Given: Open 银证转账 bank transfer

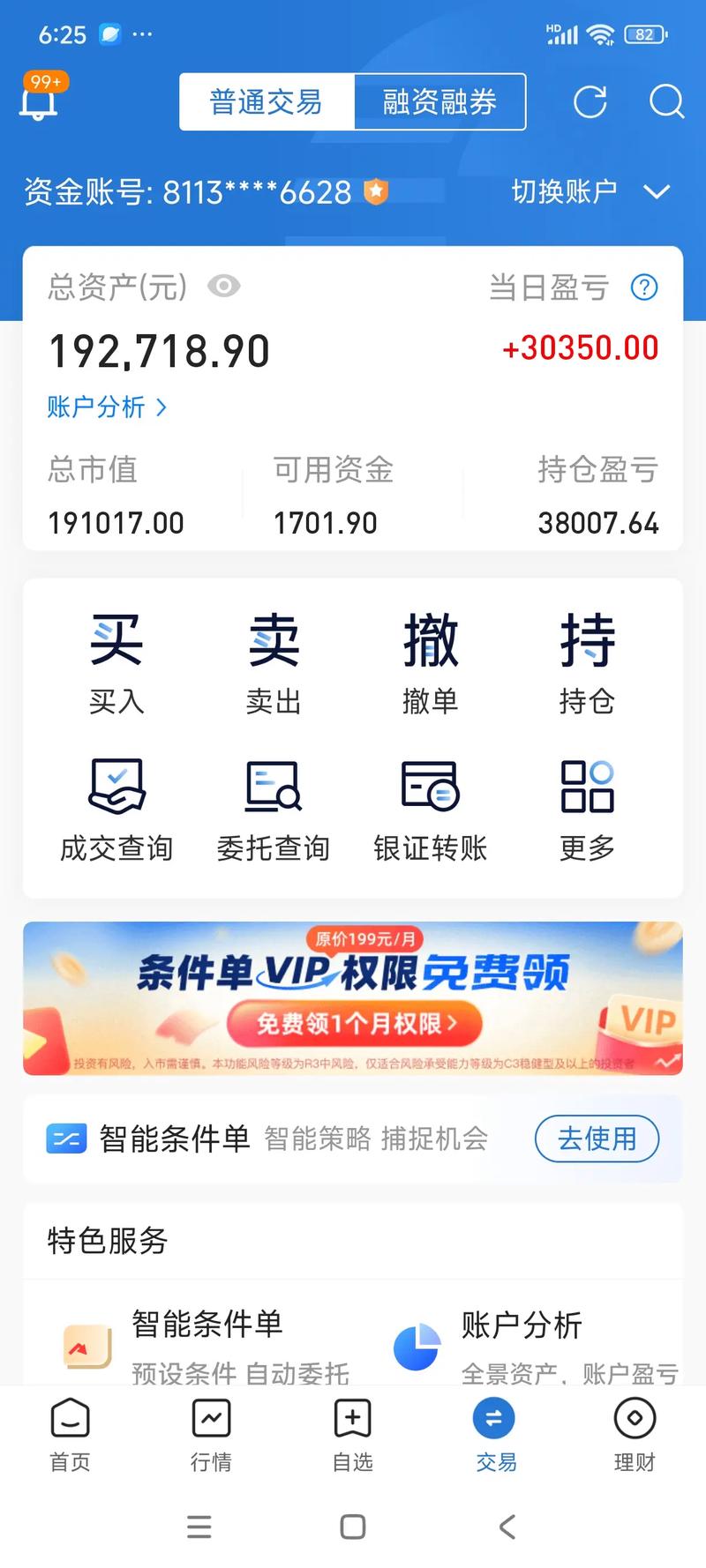Looking at the screenshot, I should click(430, 807).
